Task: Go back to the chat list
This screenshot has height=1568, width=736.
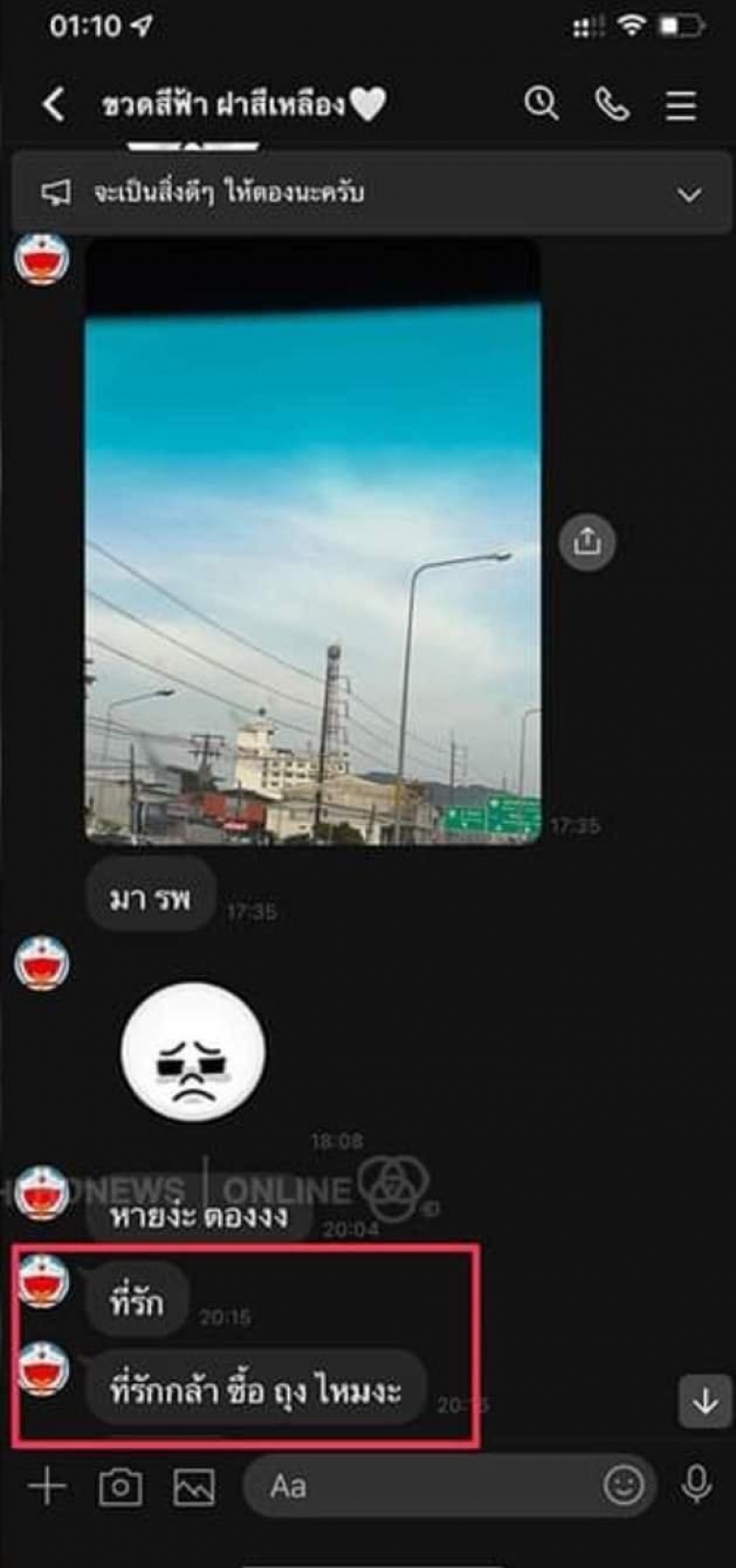Action: (x=53, y=105)
